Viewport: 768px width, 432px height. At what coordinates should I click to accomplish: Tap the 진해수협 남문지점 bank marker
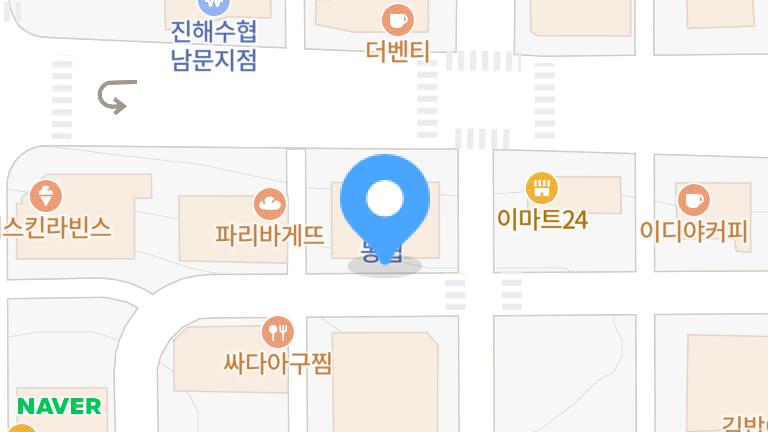tap(214, 6)
